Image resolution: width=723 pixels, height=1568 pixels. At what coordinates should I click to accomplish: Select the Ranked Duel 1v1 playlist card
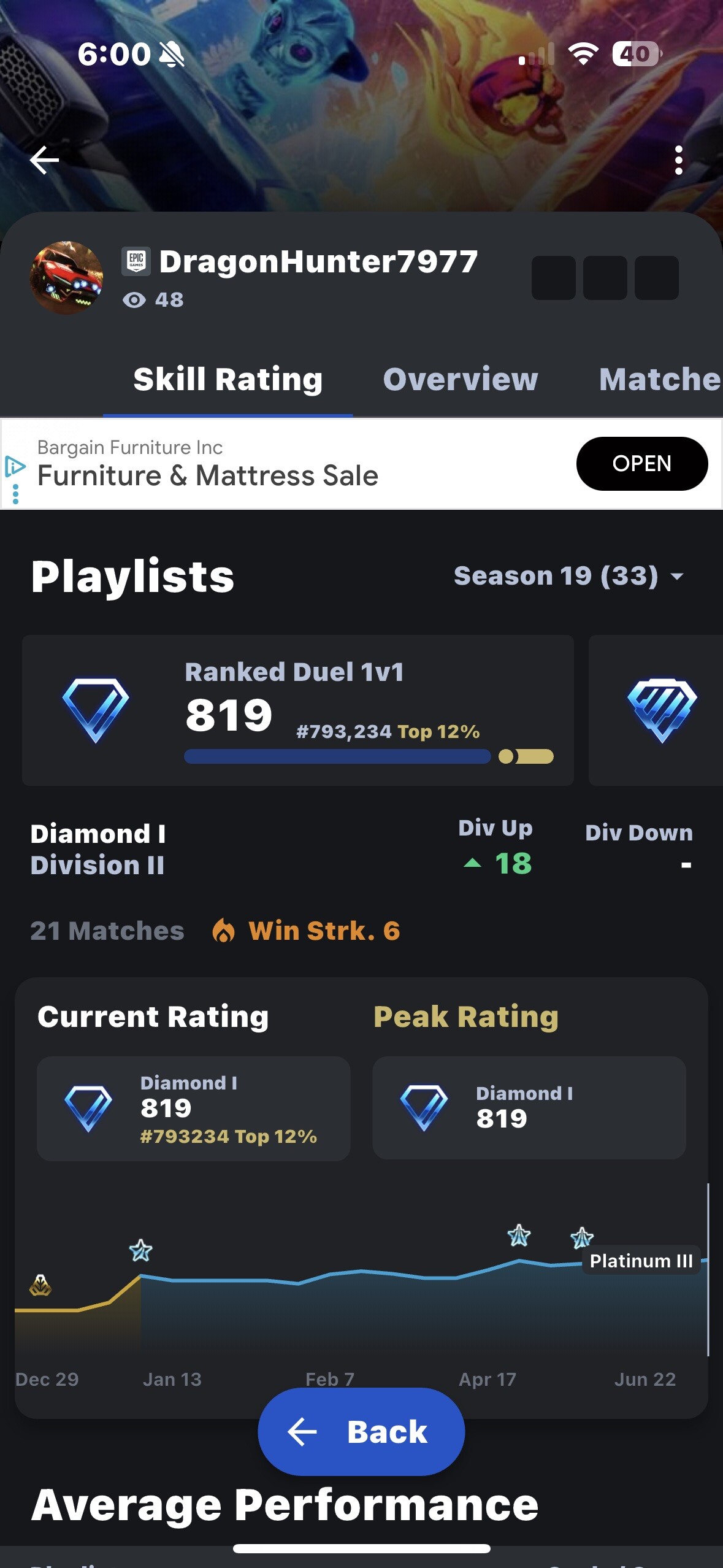tap(298, 710)
